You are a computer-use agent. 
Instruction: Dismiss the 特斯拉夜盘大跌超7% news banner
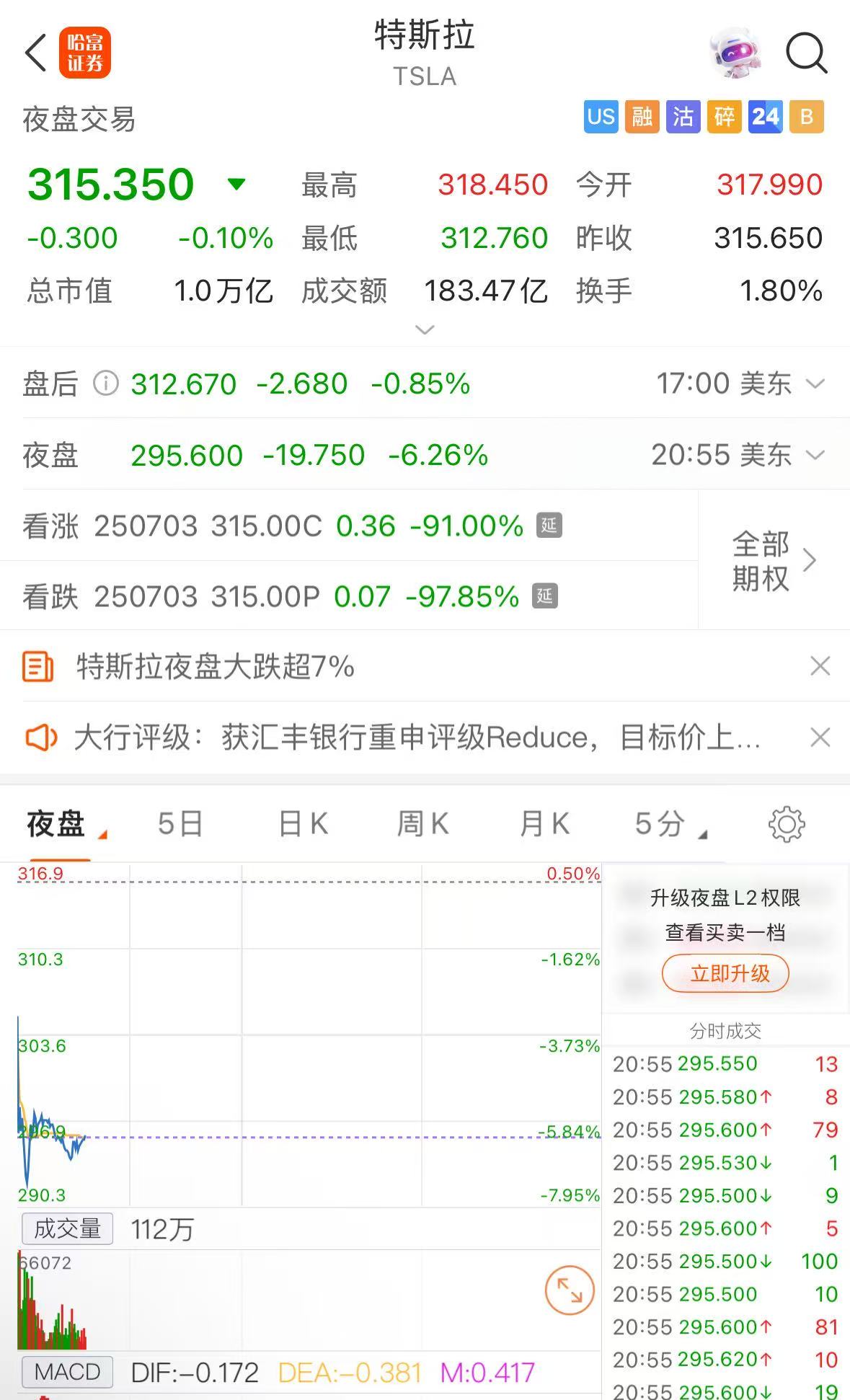820,666
